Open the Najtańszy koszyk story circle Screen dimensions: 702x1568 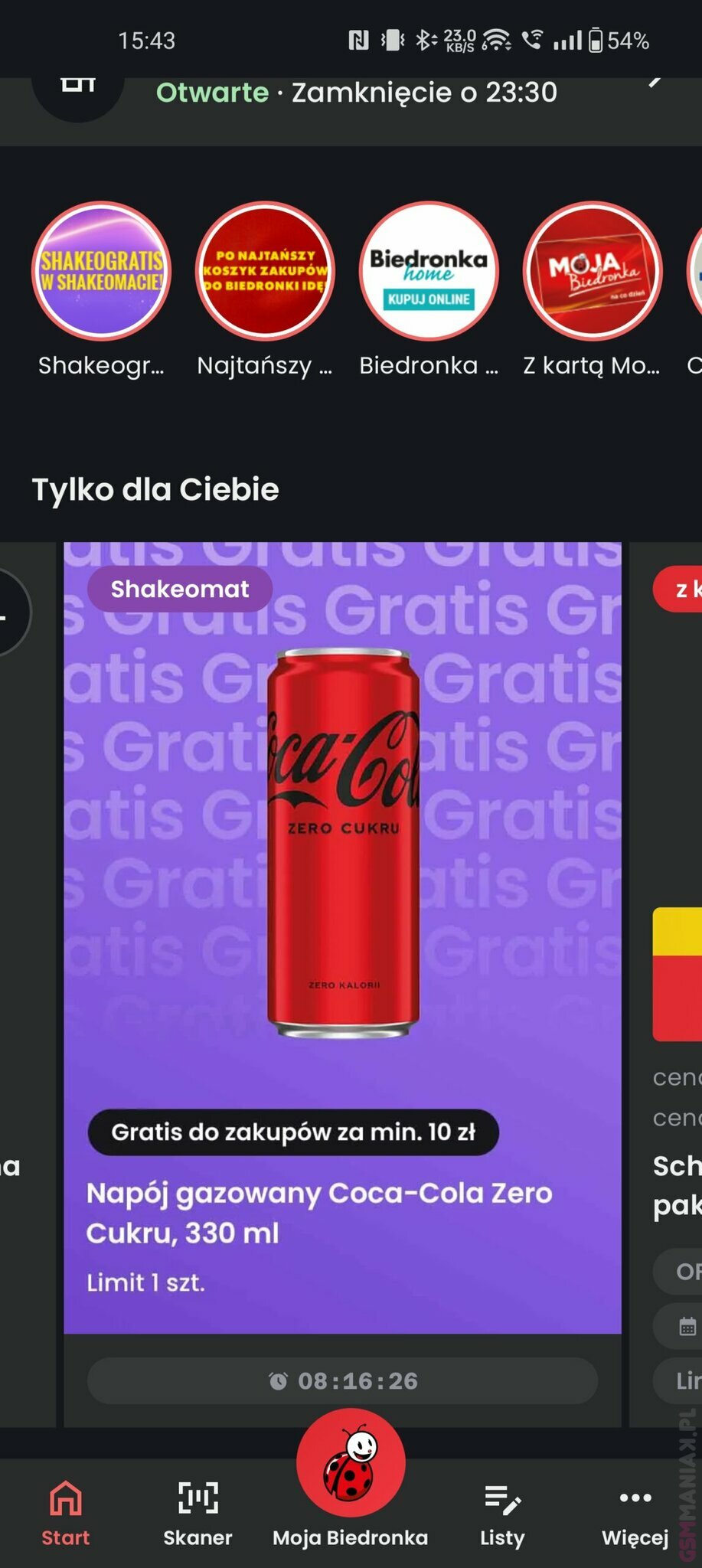click(265, 271)
